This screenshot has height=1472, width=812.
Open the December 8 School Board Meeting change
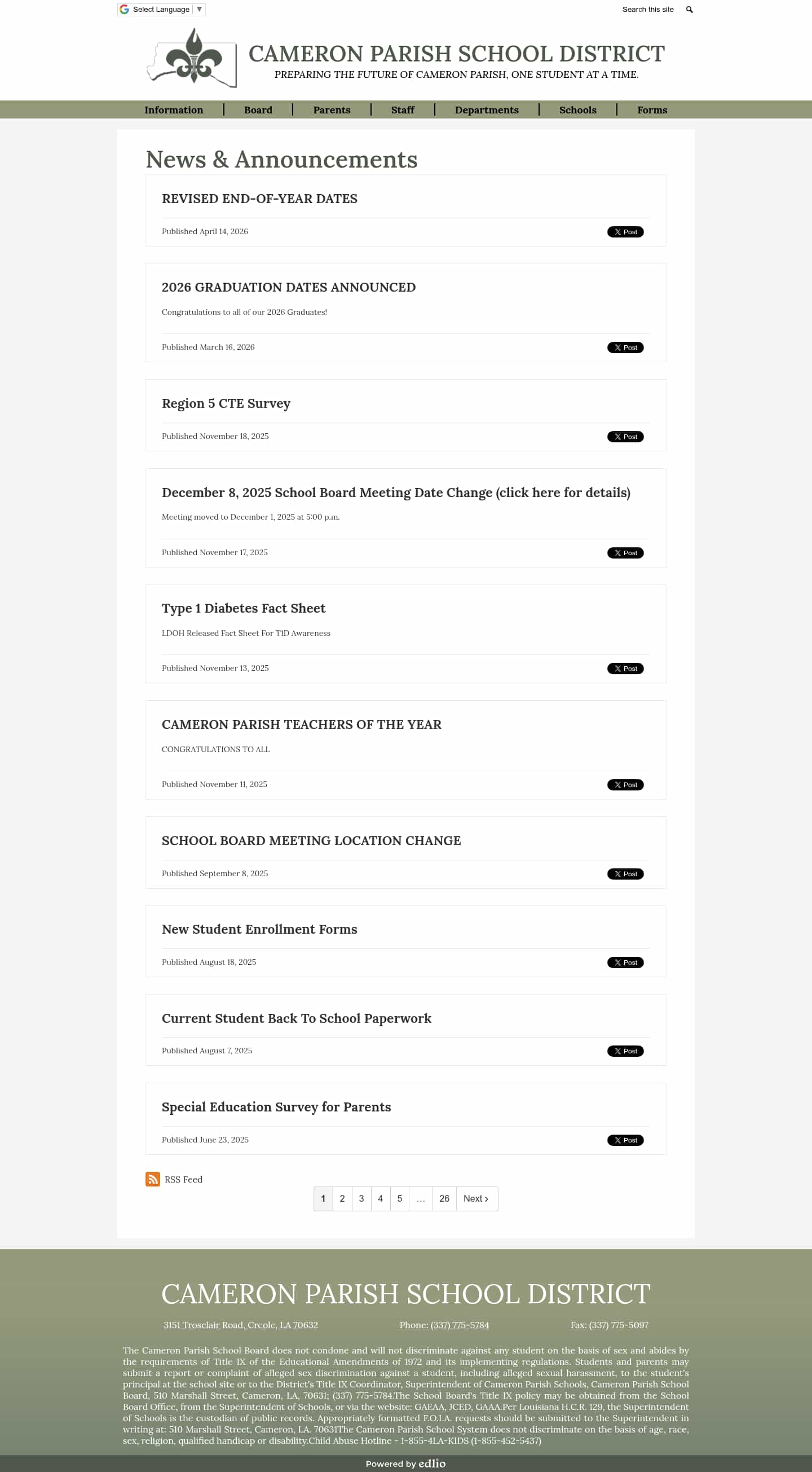[396, 493]
